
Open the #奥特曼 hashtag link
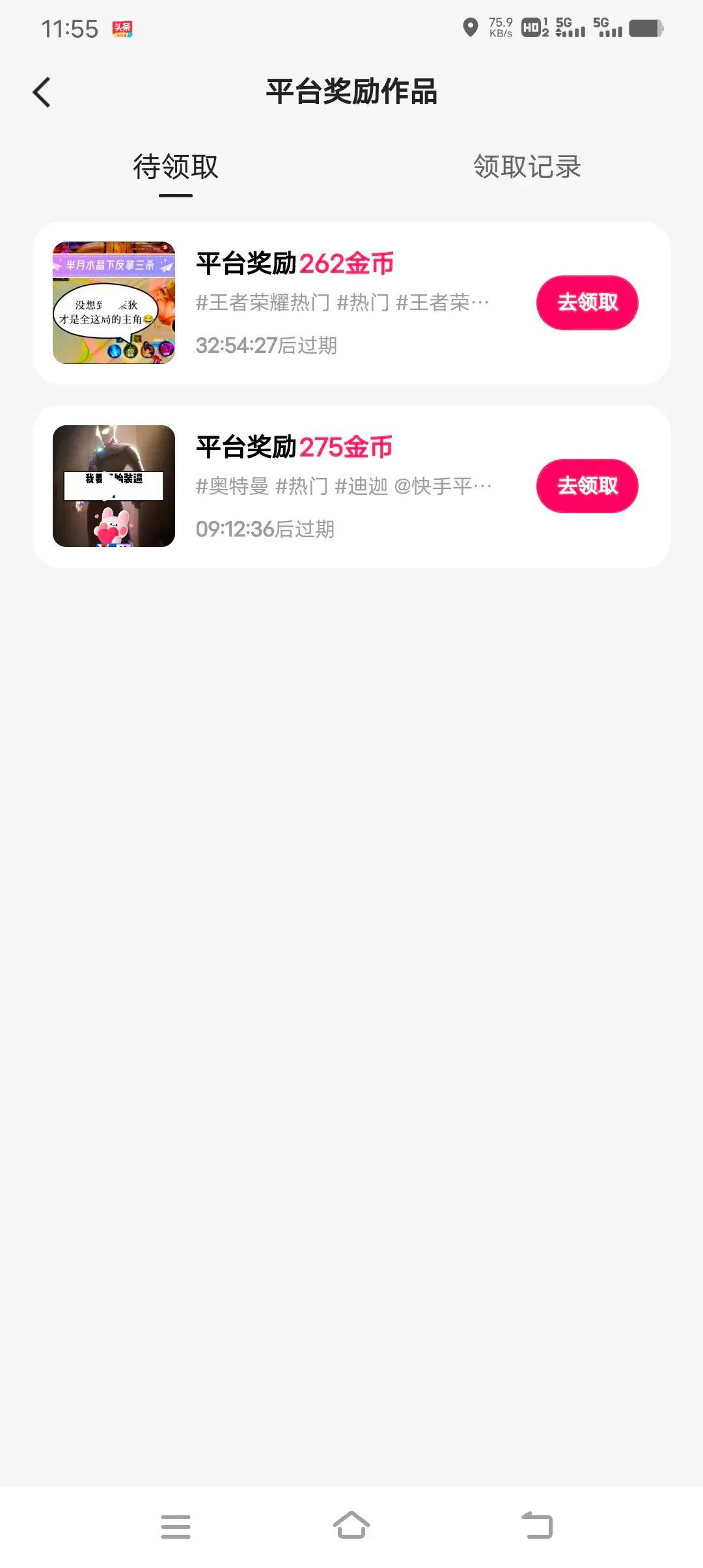(x=232, y=484)
